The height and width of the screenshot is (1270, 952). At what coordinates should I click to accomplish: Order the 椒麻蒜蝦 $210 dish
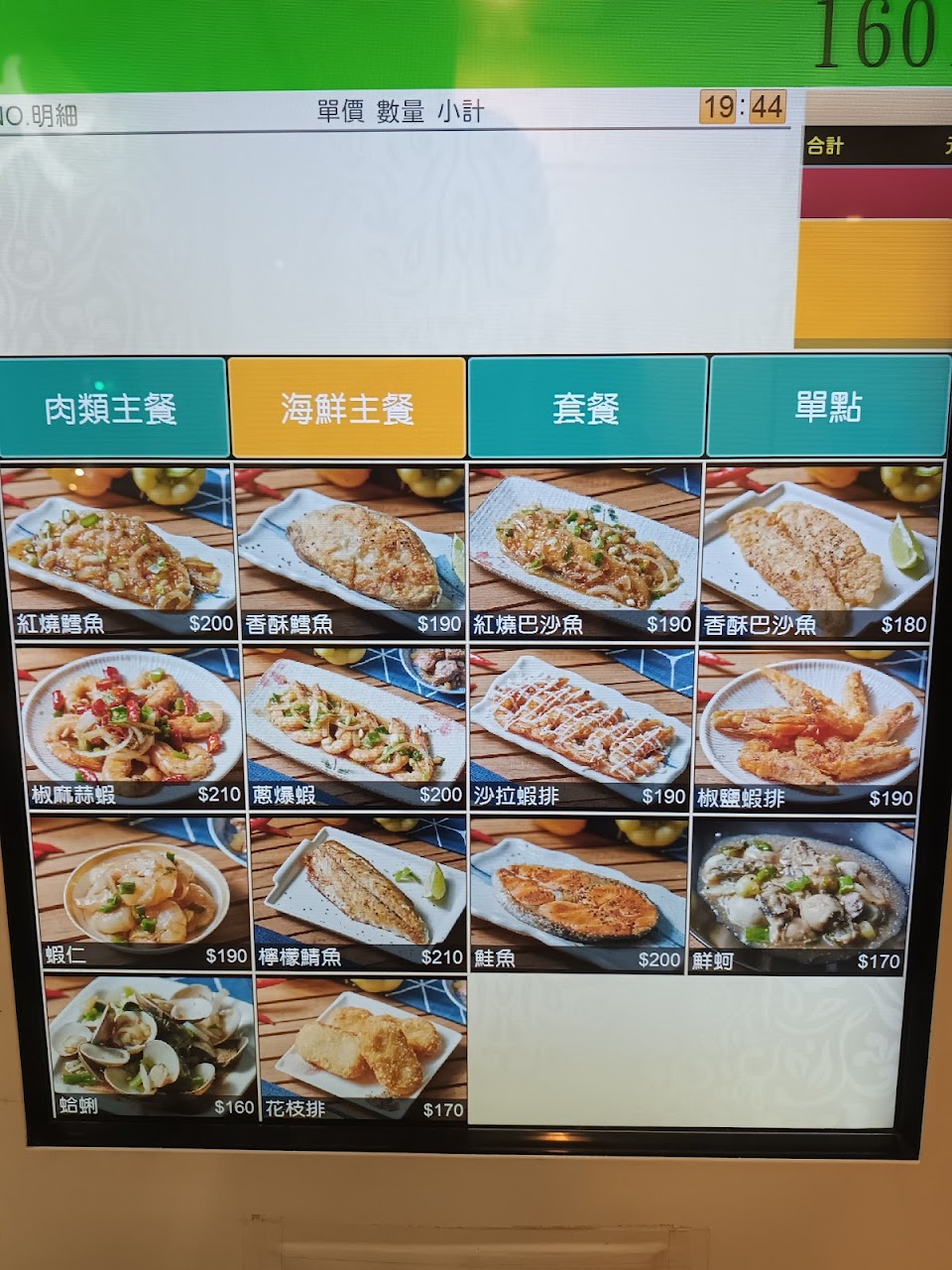[x=129, y=727]
